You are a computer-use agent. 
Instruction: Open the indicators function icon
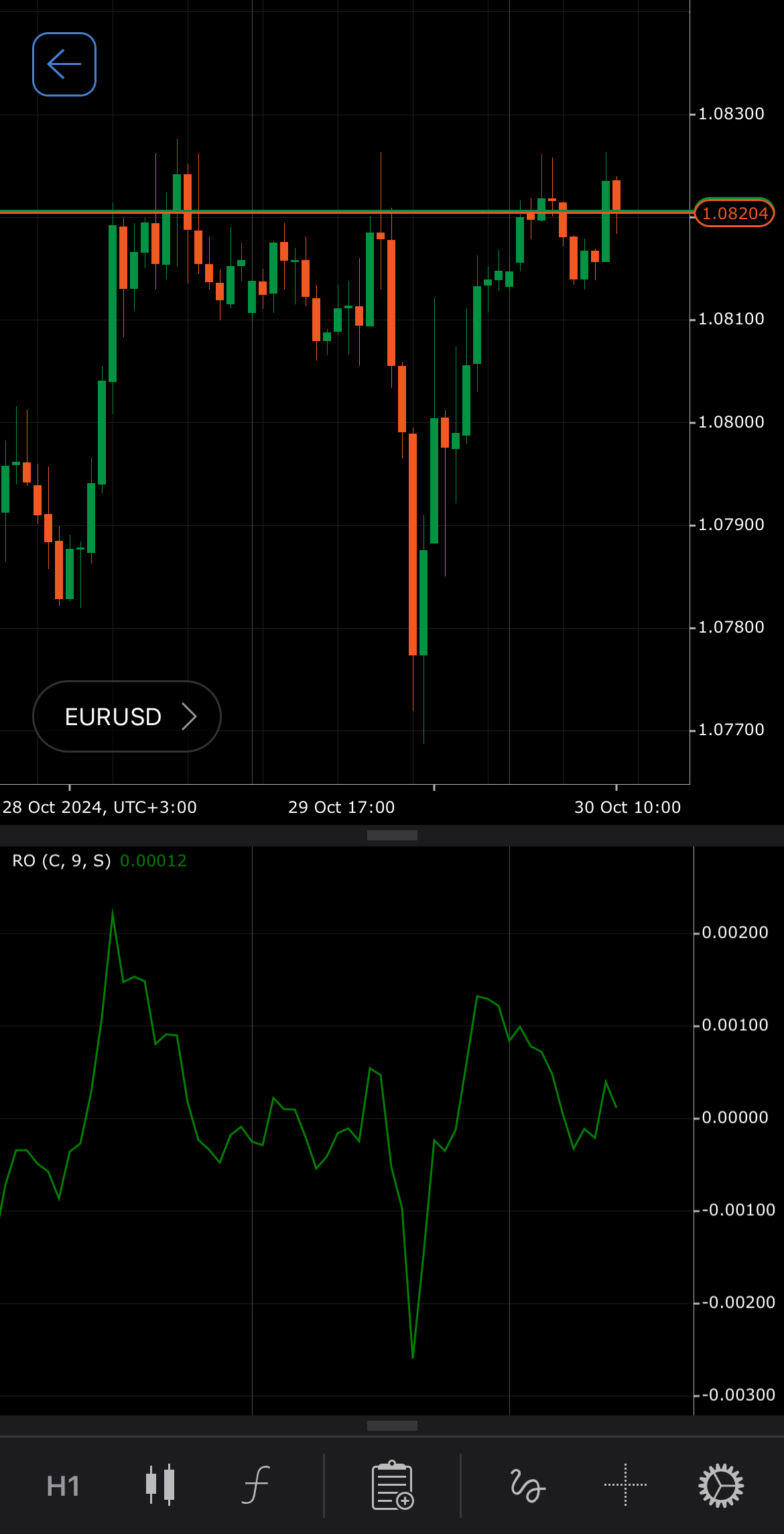tap(256, 1485)
